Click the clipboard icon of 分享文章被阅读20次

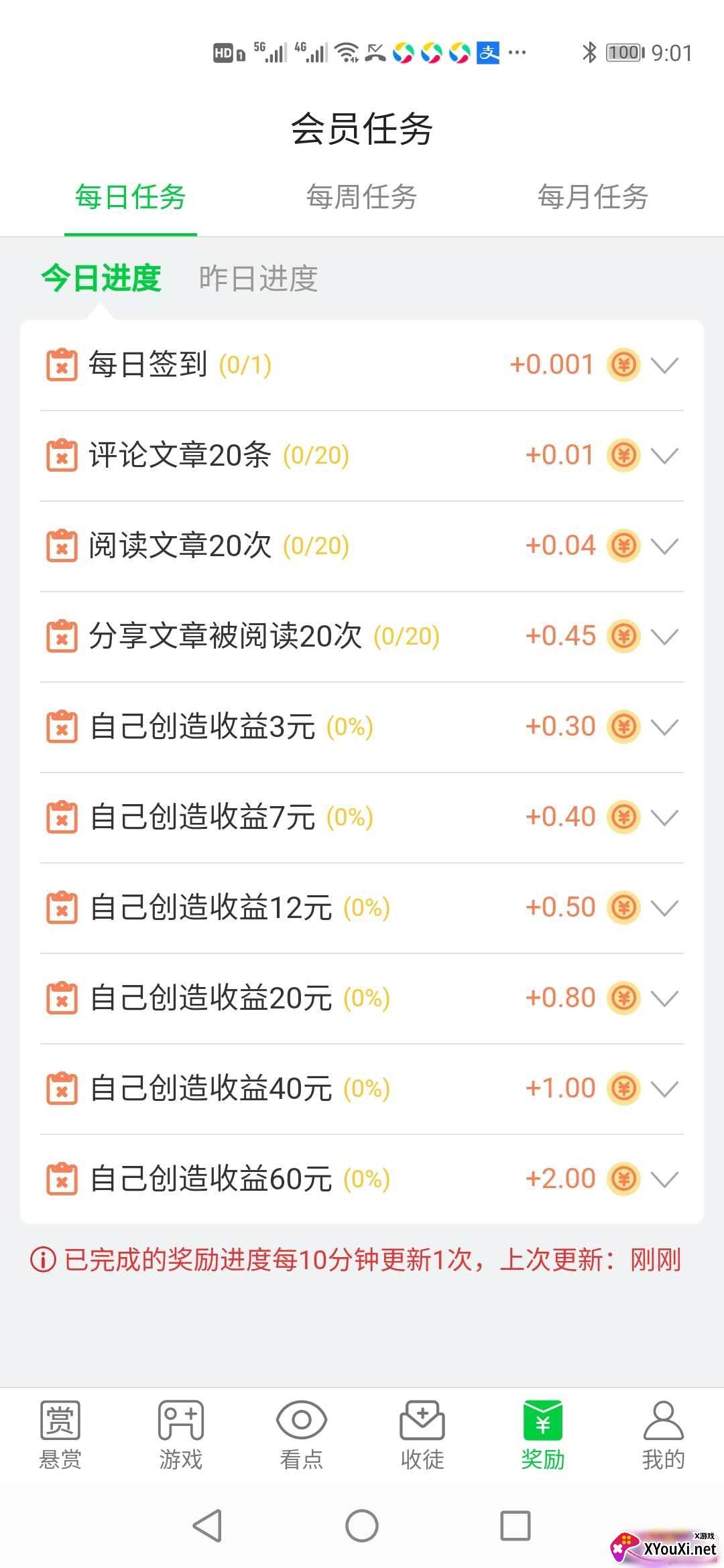click(x=61, y=637)
